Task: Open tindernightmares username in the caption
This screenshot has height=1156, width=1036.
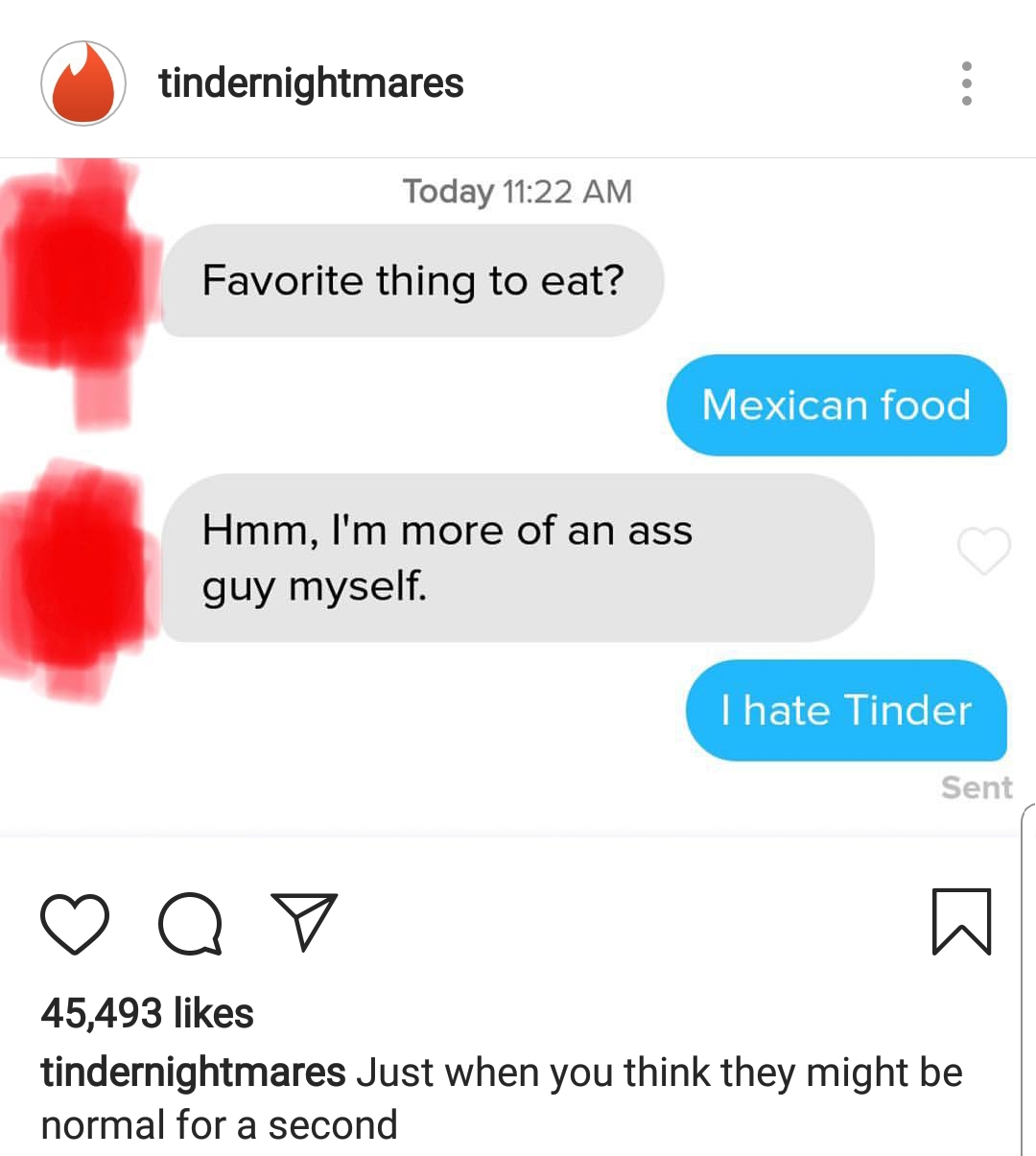Action: point(193,1072)
